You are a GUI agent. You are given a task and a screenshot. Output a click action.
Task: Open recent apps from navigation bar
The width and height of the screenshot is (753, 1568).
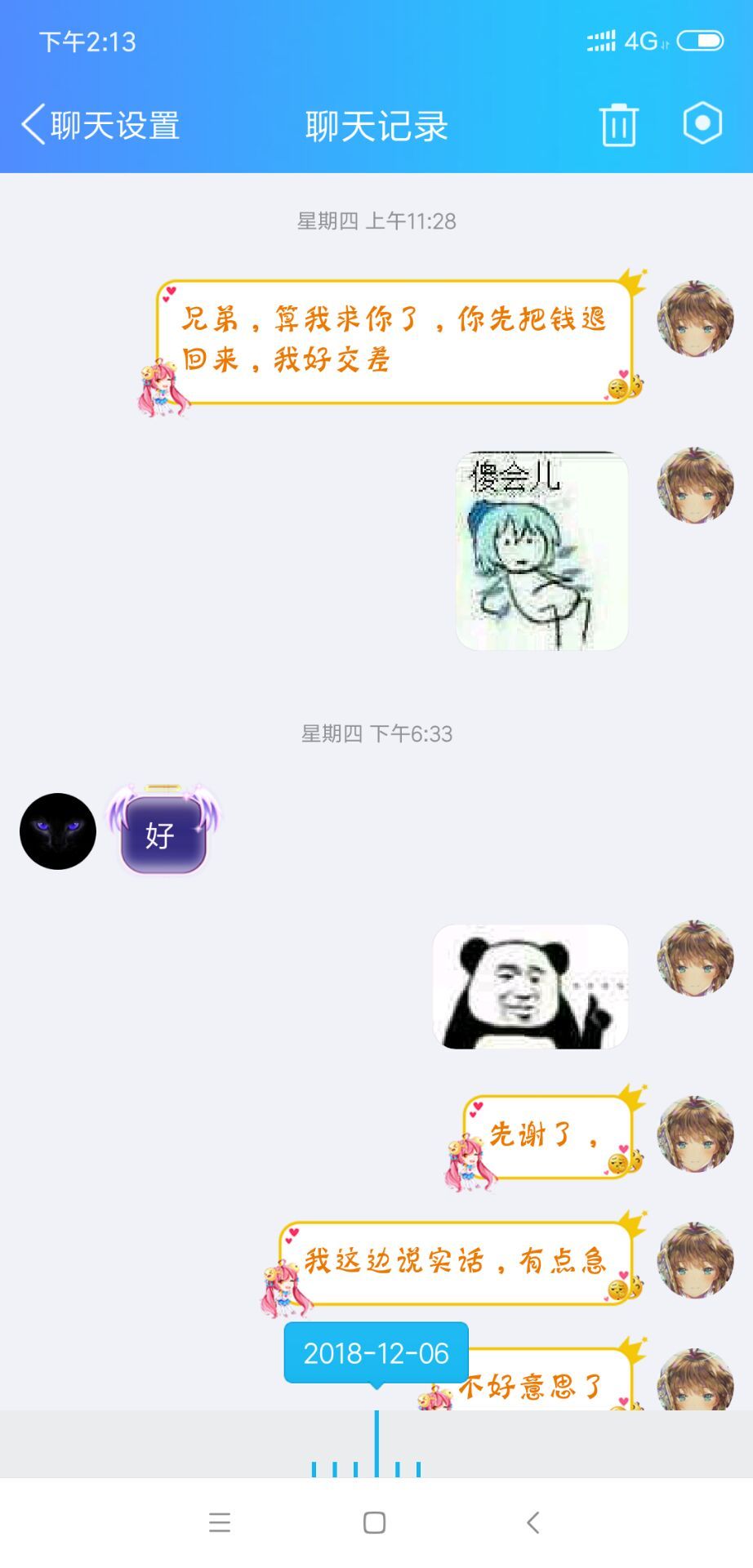pos(220,1522)
